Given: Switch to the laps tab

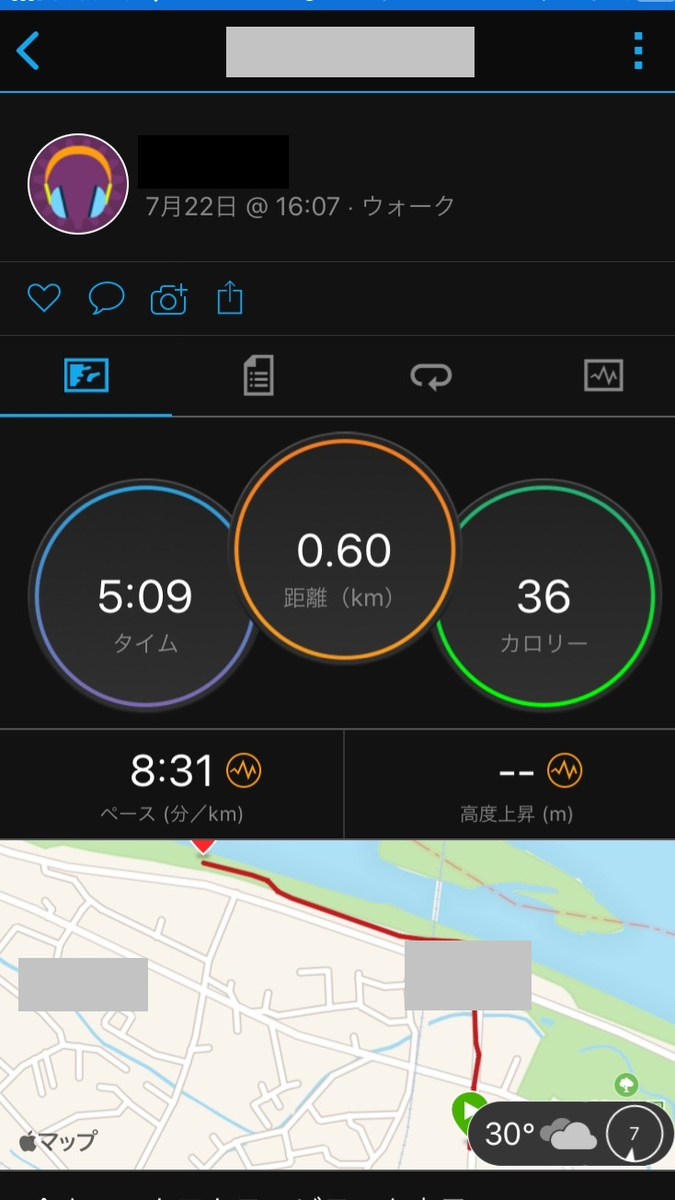Looking at the screenshot, I should (431, 377).
